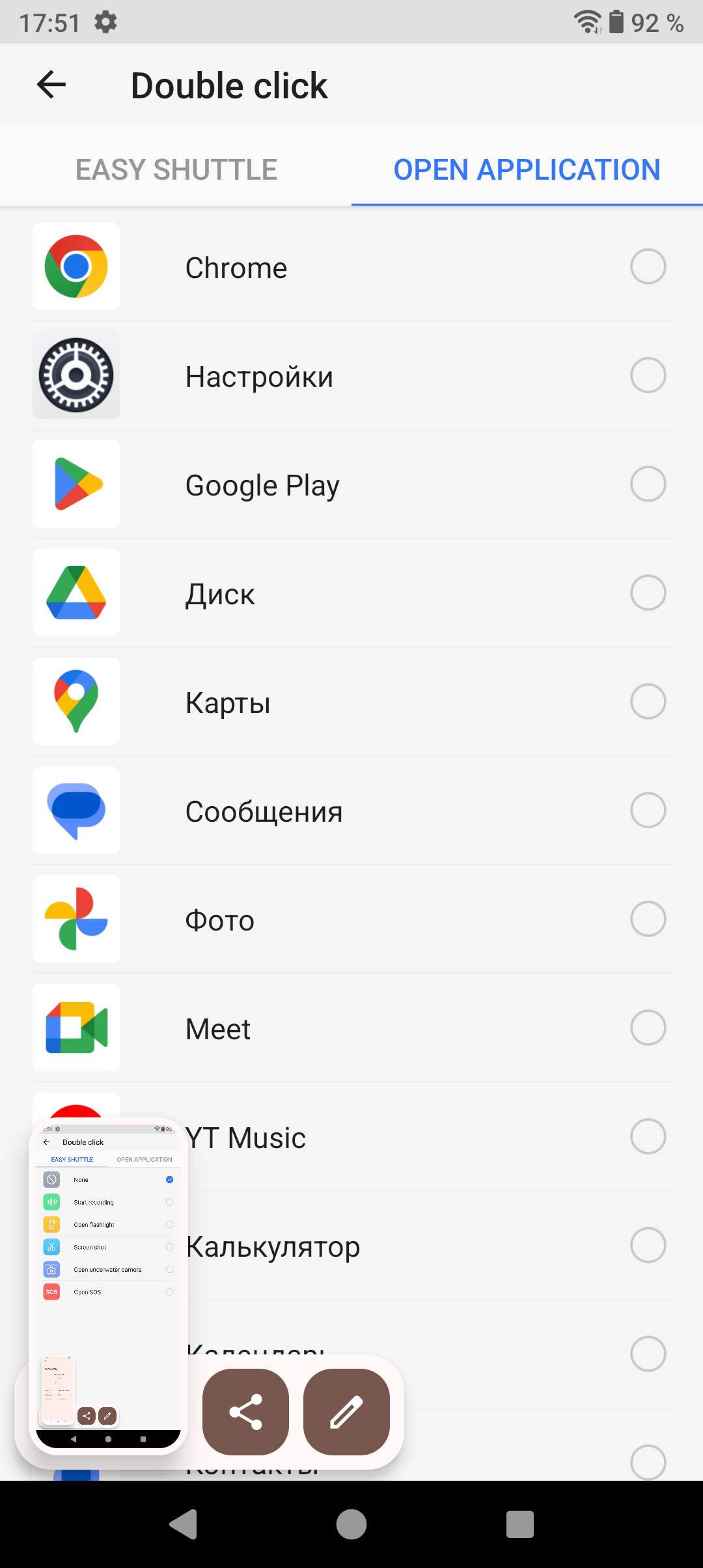Viewport: 703px width, 1568px height.
Task: Choose Карты radio option
Action: [648, 701]
